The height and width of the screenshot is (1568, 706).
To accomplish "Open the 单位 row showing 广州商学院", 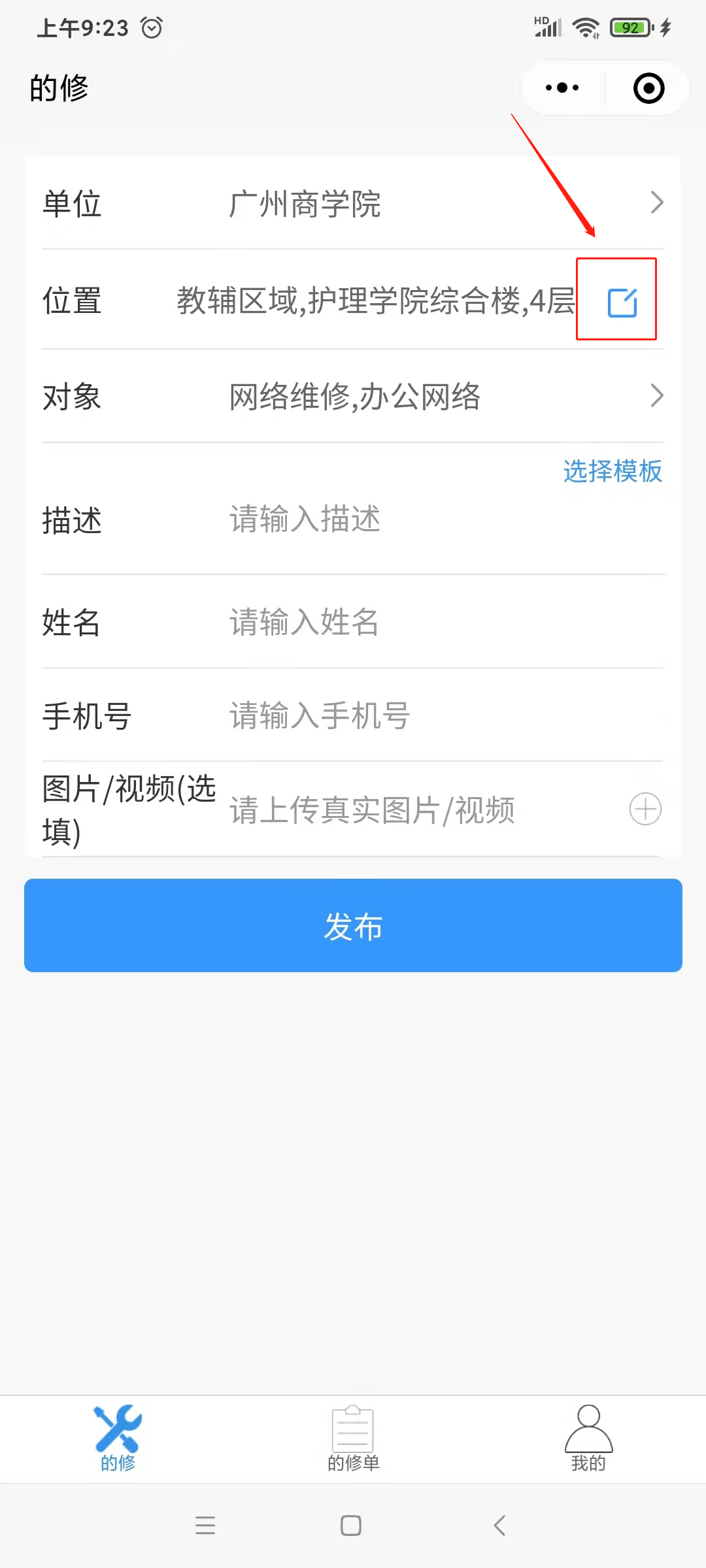I will [353, 203].
